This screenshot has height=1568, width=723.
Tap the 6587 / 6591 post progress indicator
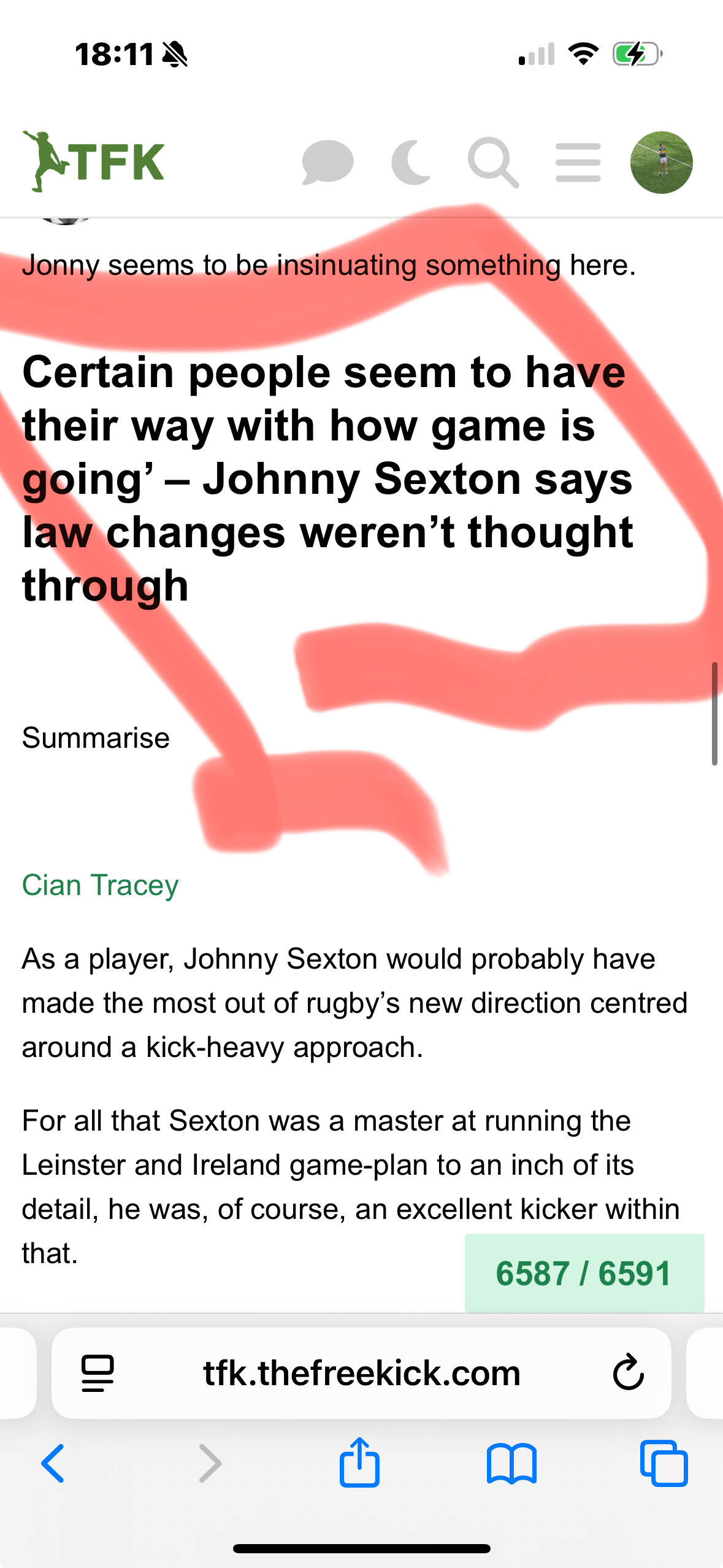pyautogui.click(x=584, y=1273)
